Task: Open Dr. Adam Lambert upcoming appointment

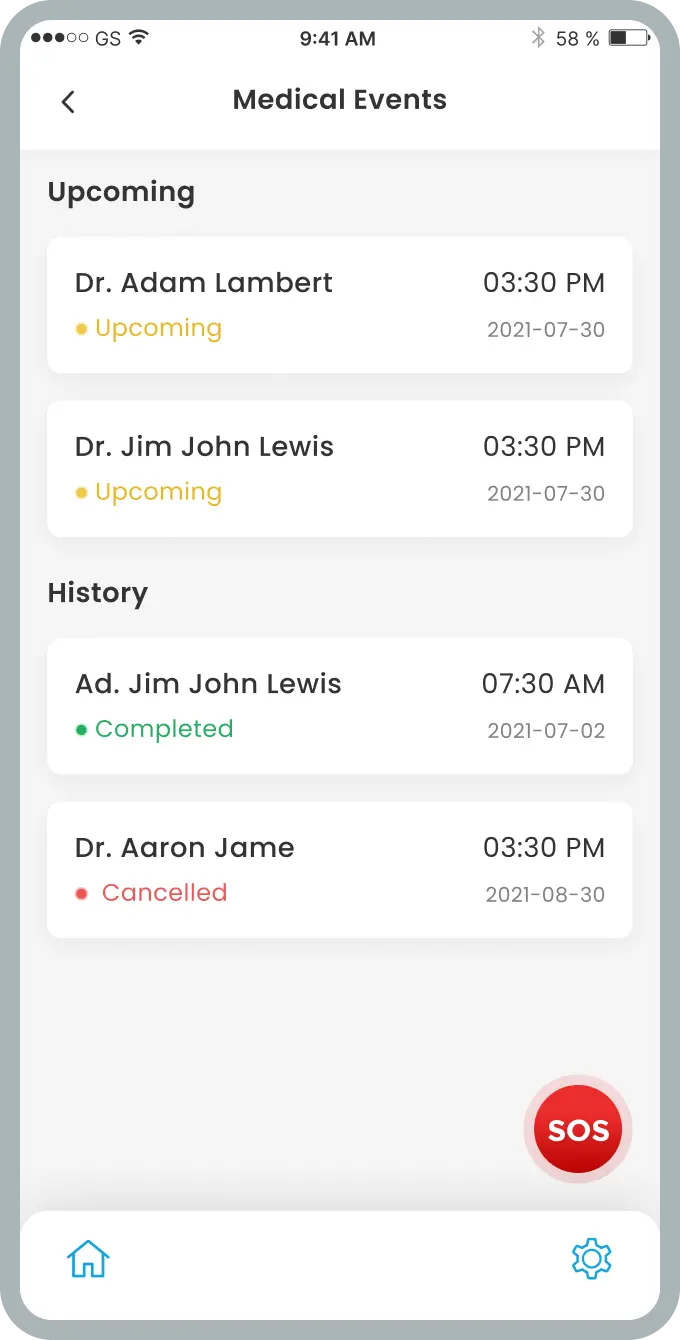Action: click(x=340, y=305)
